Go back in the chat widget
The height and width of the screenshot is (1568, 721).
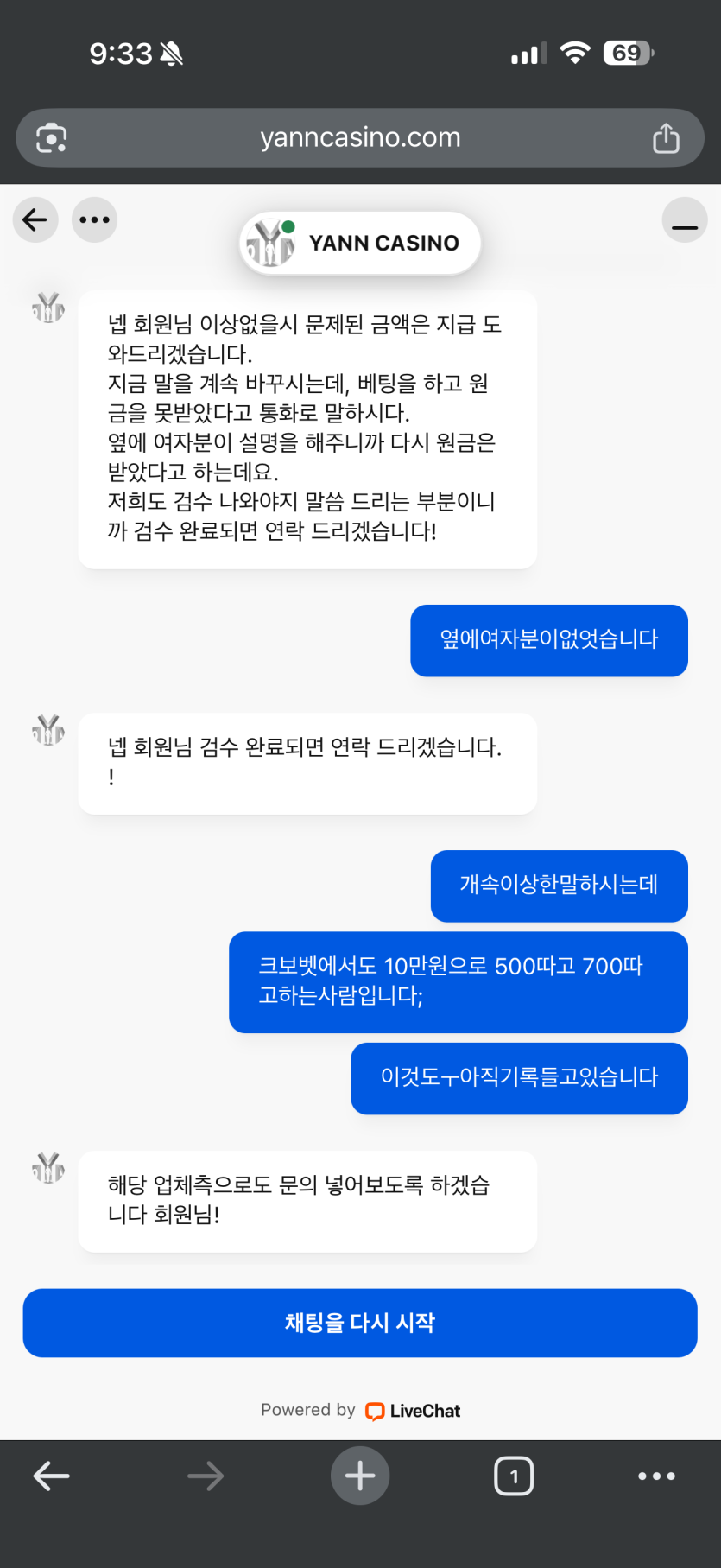pos(35,219)
